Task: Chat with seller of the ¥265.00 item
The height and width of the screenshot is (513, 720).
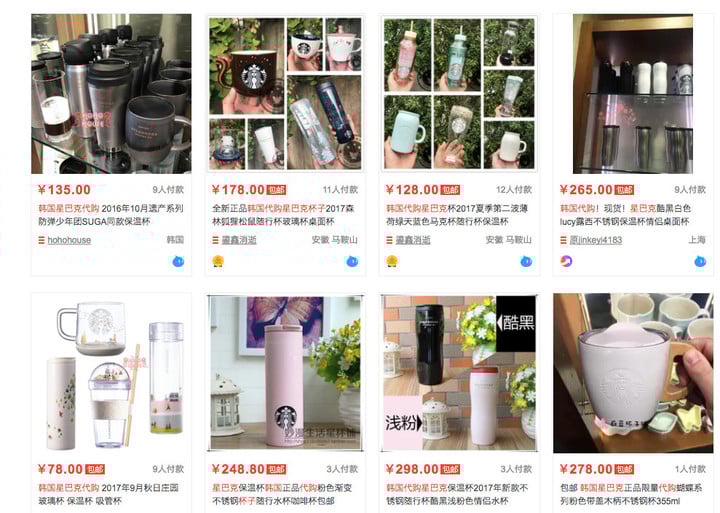Action: tap(700, 262)
